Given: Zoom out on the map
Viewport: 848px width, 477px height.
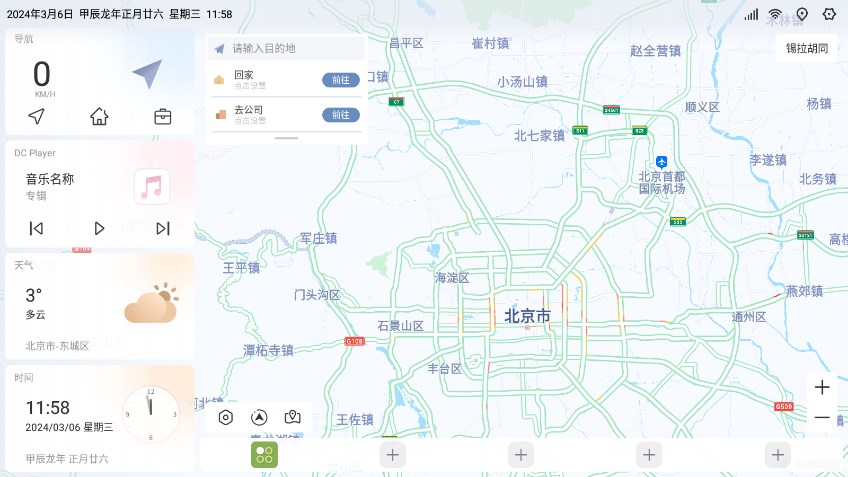Looking at the screenshot, I should click(822, 418).
